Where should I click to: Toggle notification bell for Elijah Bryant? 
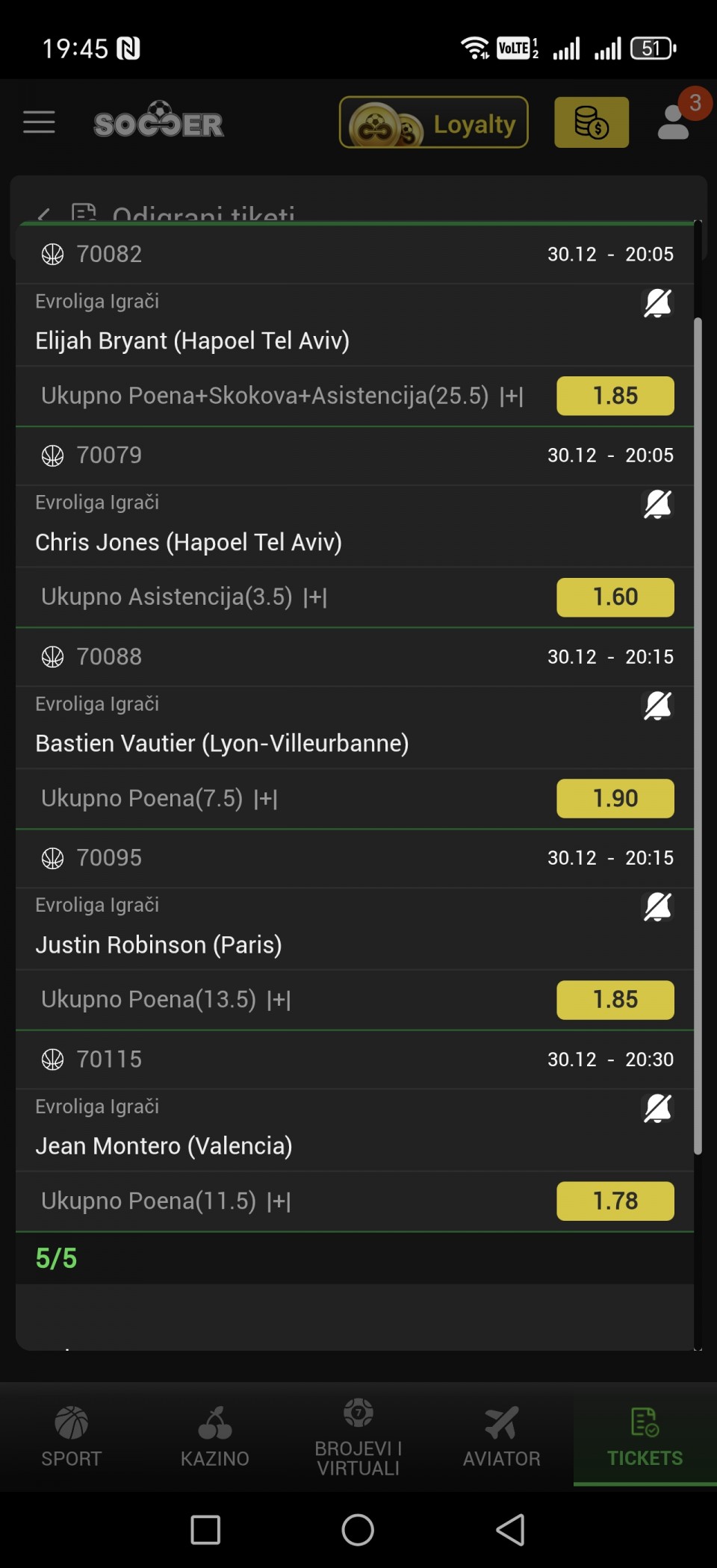pyautogui.click(x=657, y=303)
